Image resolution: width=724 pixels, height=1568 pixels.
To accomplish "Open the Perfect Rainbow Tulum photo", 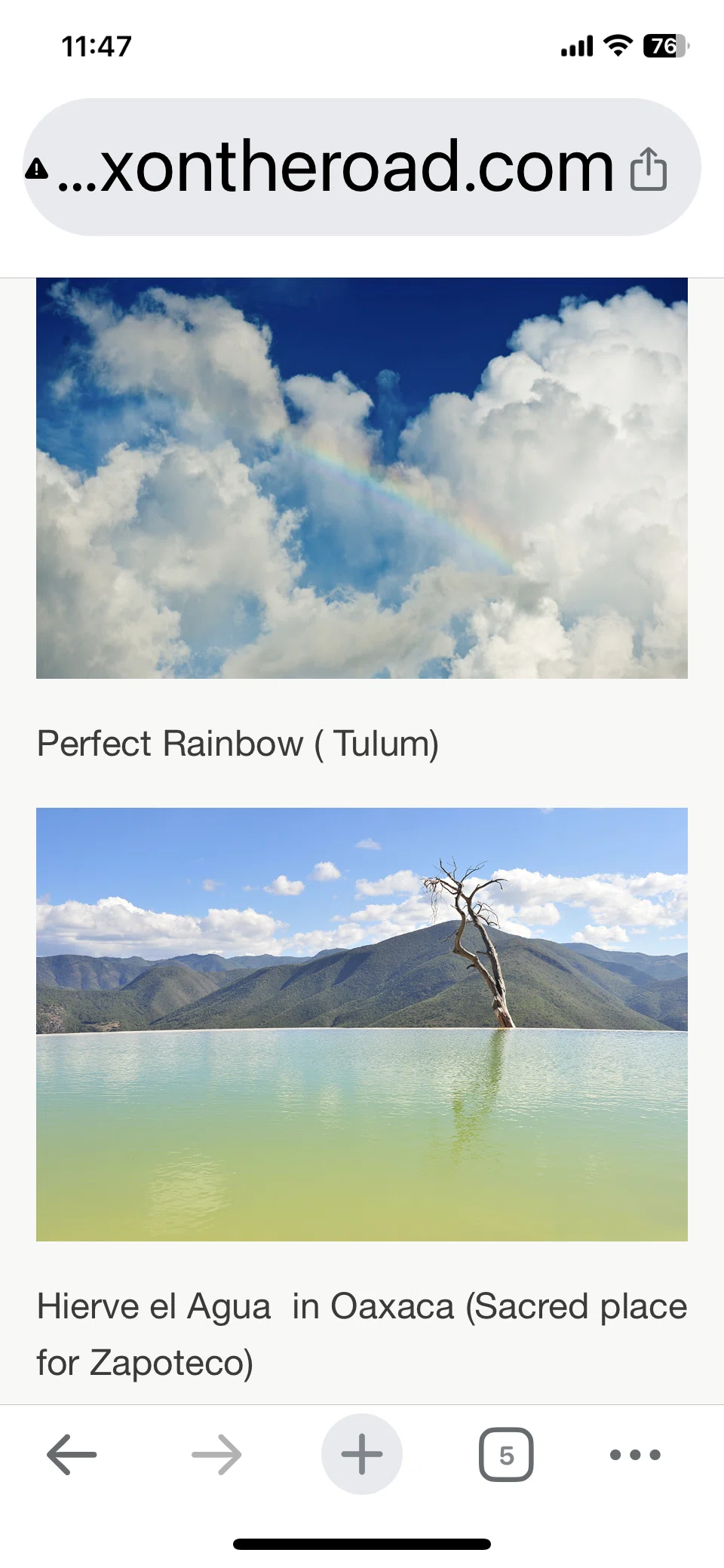I will click(x=362, y=478).
